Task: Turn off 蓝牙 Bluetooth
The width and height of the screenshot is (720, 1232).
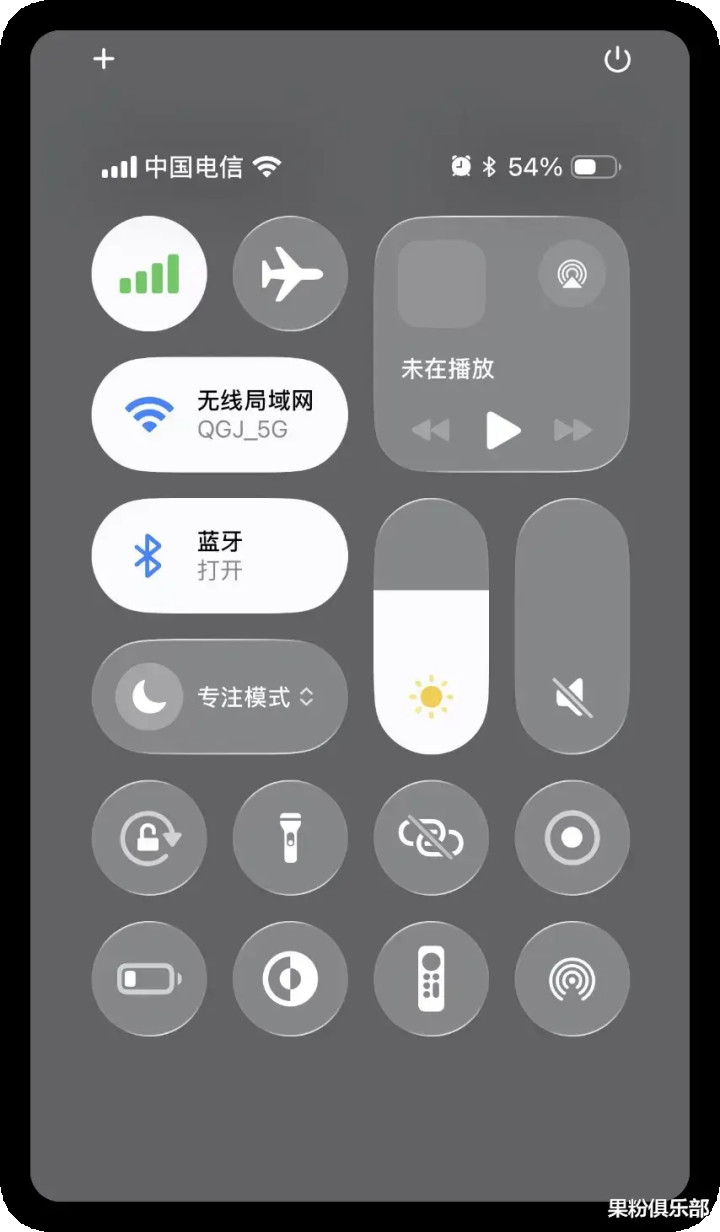Action: (x=220, y=556)
